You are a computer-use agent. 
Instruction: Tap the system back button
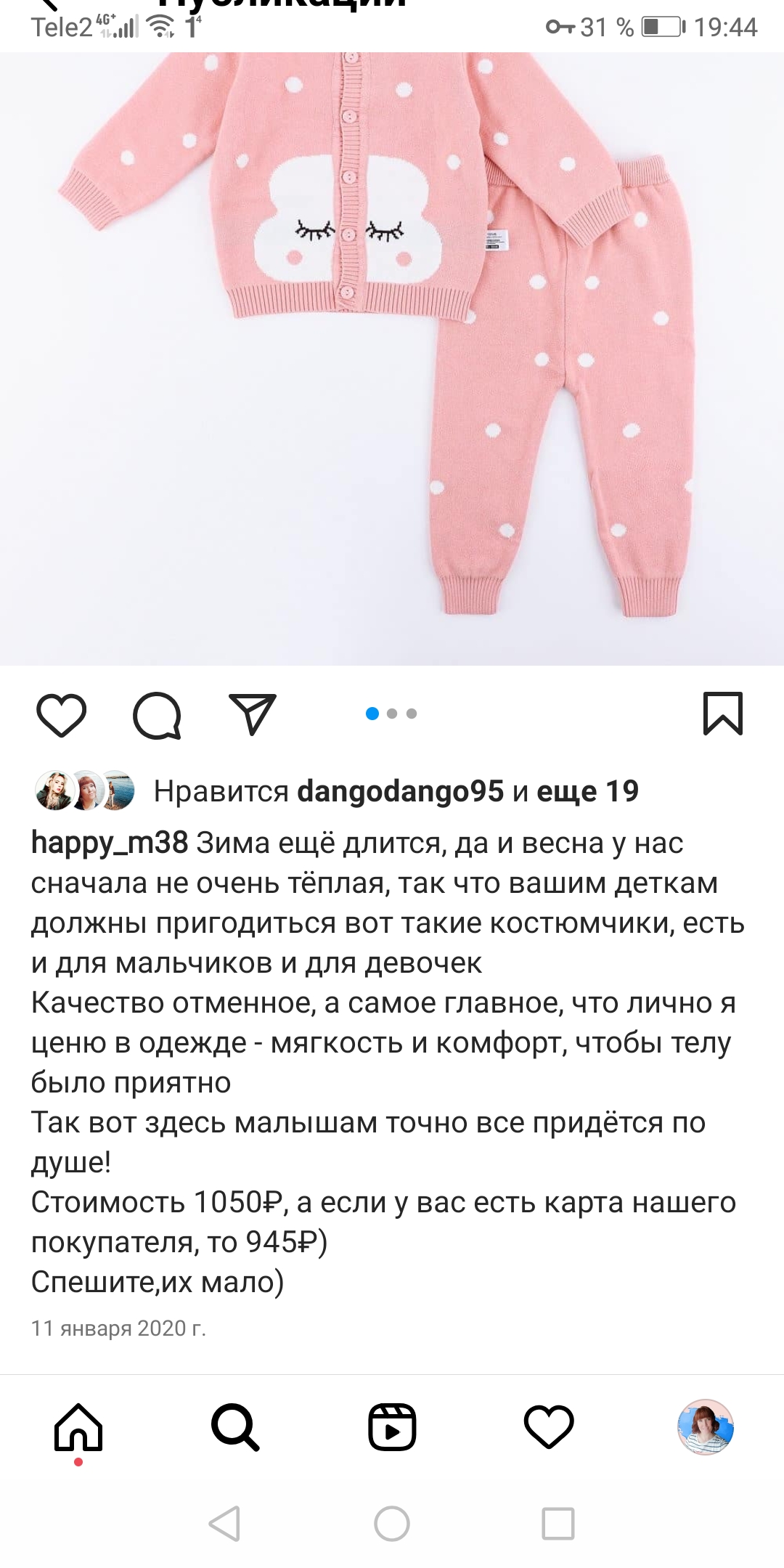click(224, 1523)
